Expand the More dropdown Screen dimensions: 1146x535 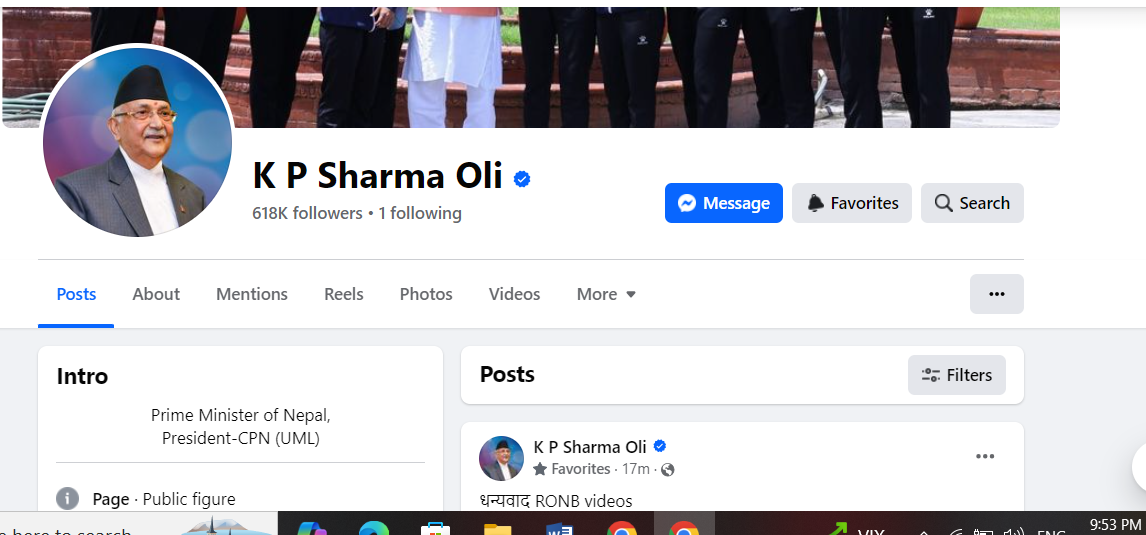(606, 294)
